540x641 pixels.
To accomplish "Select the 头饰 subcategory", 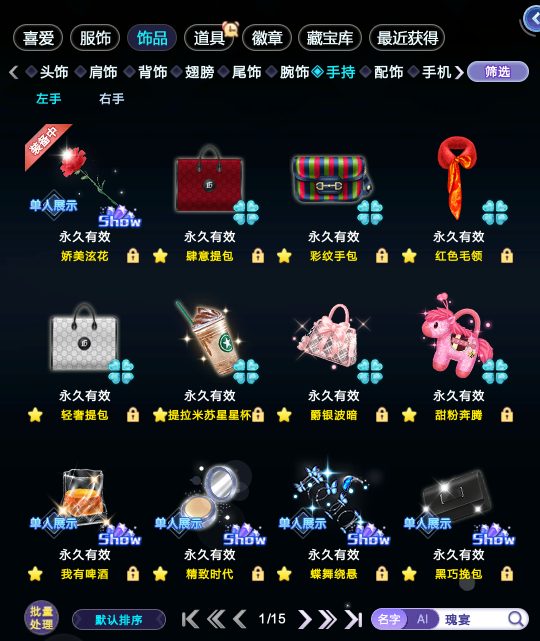I will 53,72.
